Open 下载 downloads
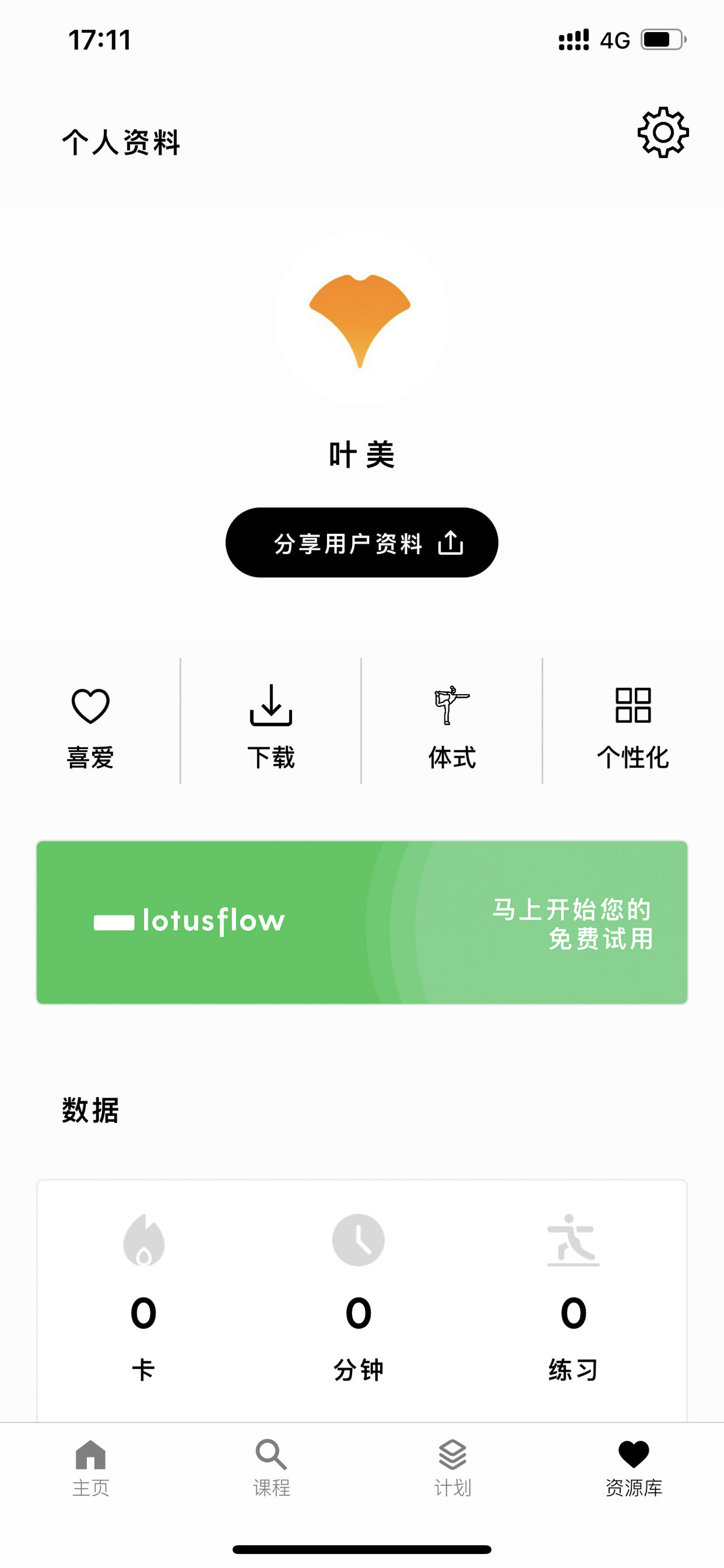 pyautogui.click(x=271, y=727)
